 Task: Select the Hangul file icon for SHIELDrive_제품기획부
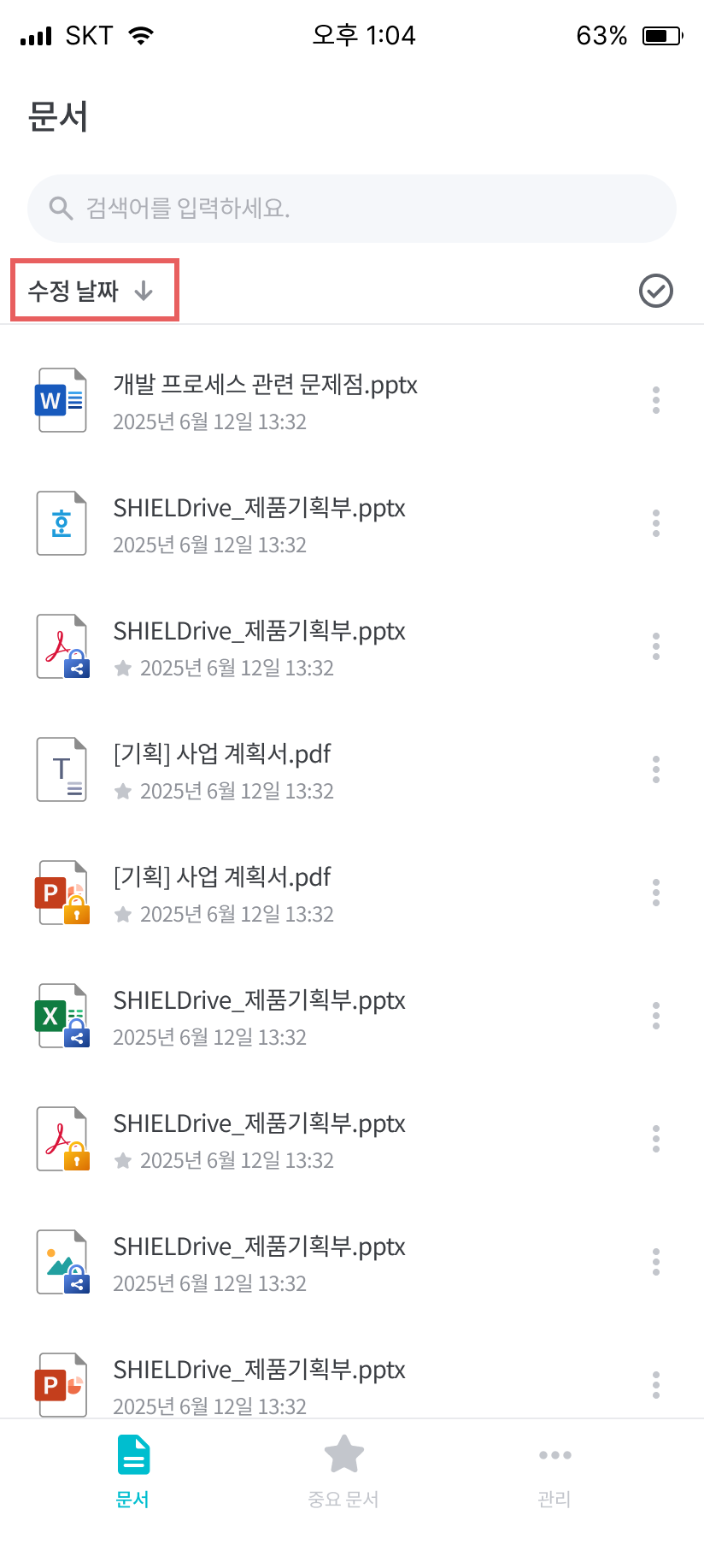[62, 522]
